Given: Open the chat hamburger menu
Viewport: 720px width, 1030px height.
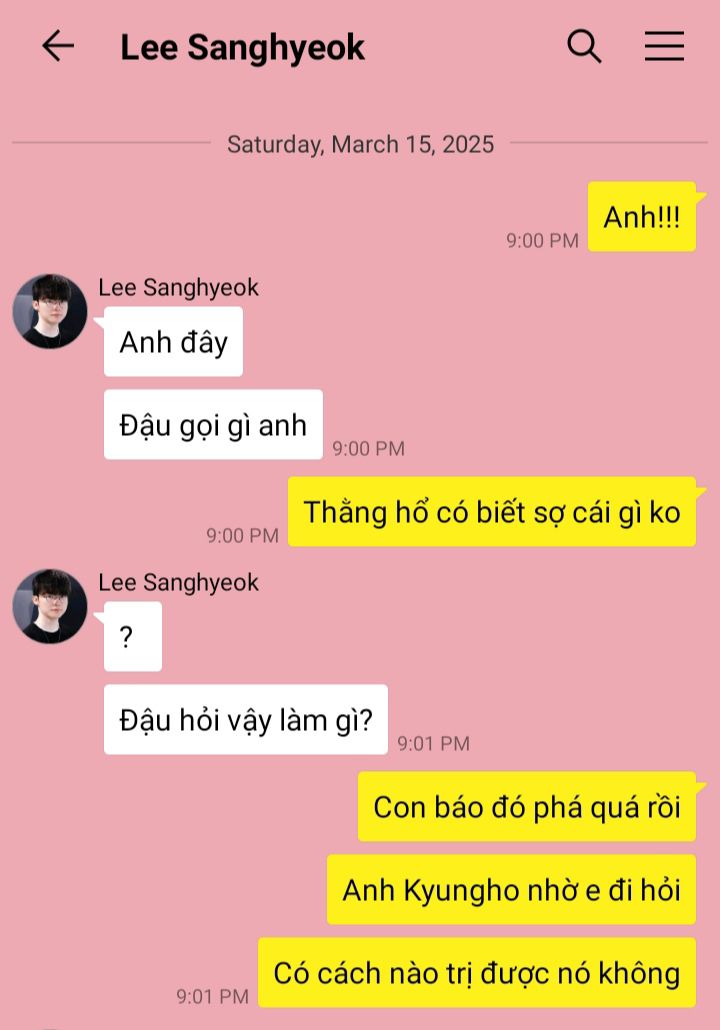Looking at the screenshot, I should pos(664,46).
